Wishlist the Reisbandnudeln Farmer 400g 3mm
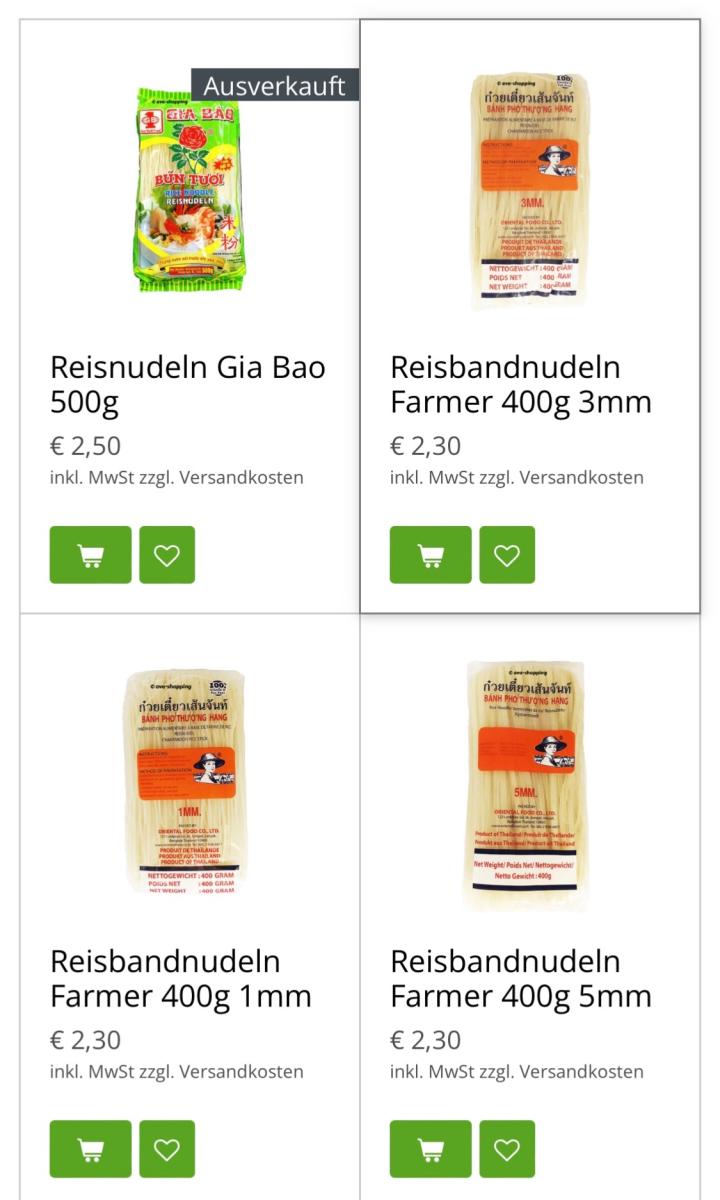This screenshot has width=720, height=1200. click(507, 554)
